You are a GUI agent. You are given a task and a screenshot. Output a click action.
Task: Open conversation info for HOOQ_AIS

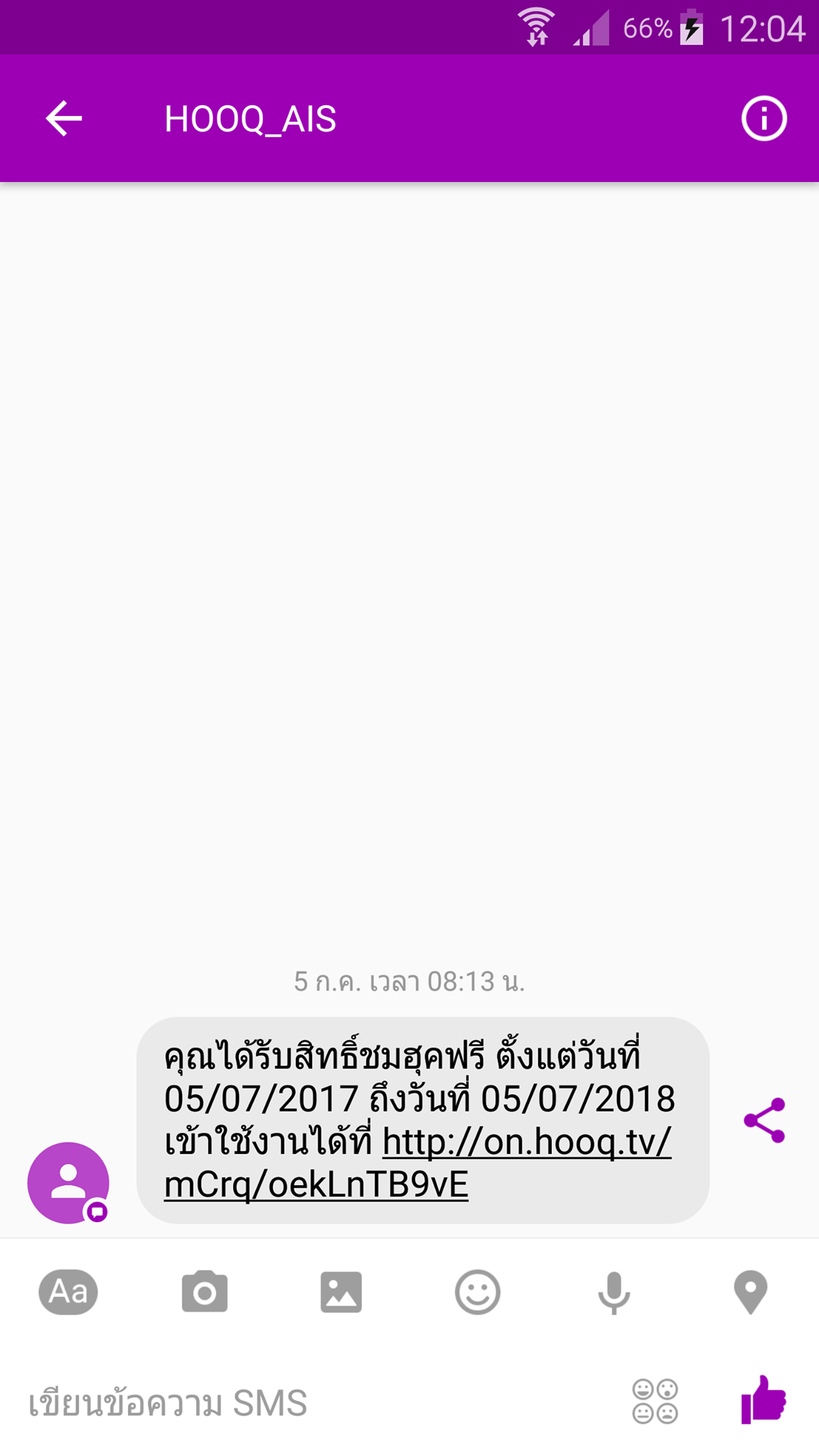click(764, 118)
